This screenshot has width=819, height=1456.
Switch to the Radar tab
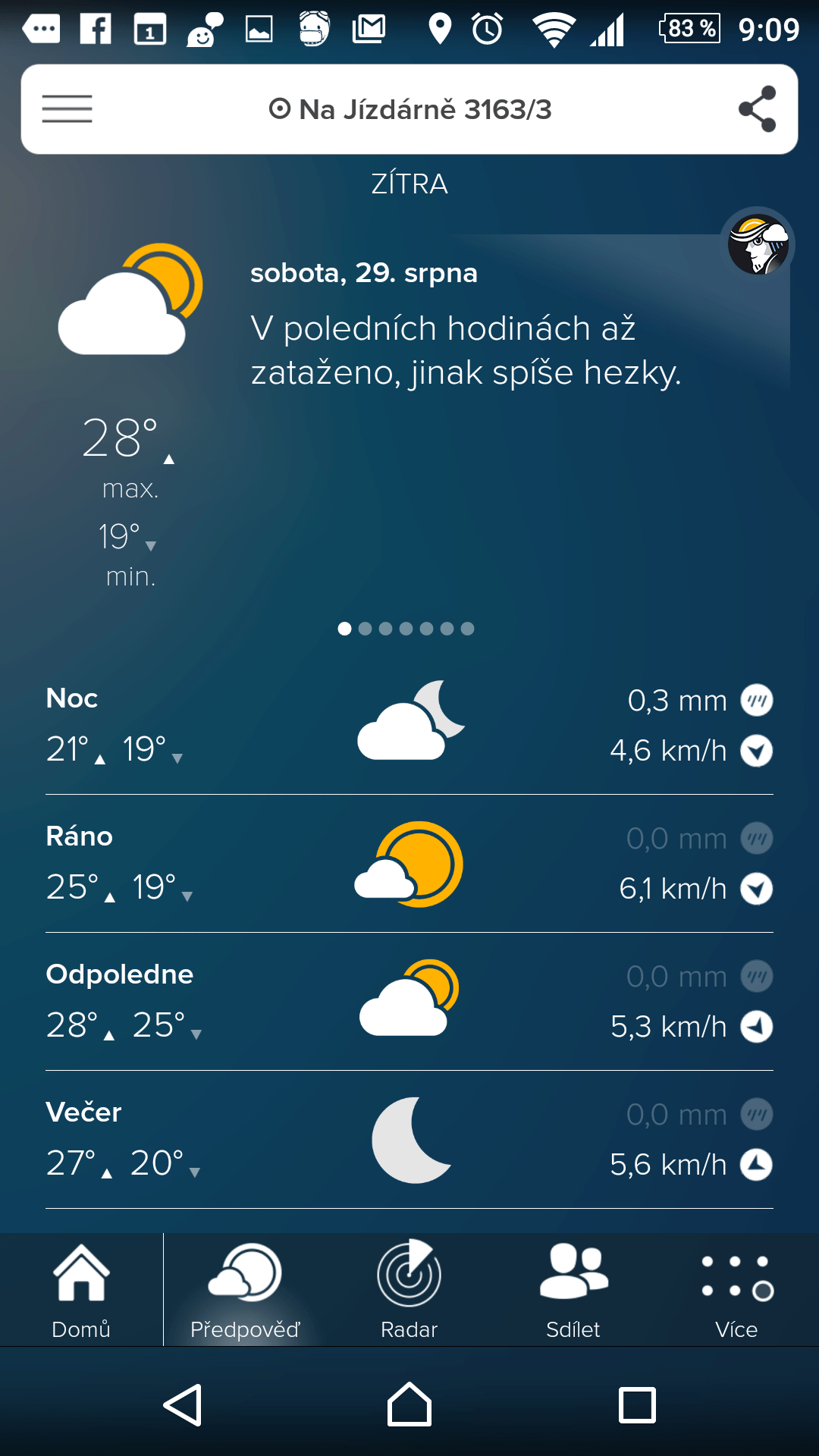(409, 1291)
